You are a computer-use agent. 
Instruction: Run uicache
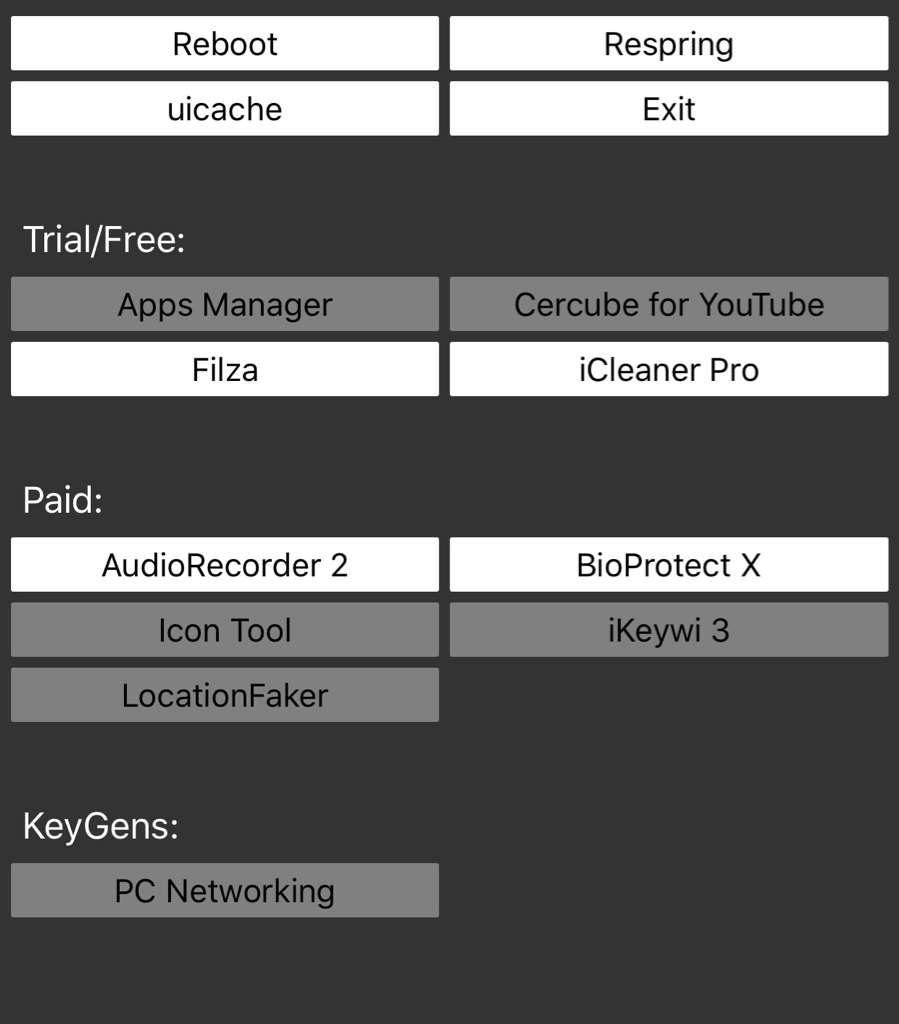pos(225,109)
